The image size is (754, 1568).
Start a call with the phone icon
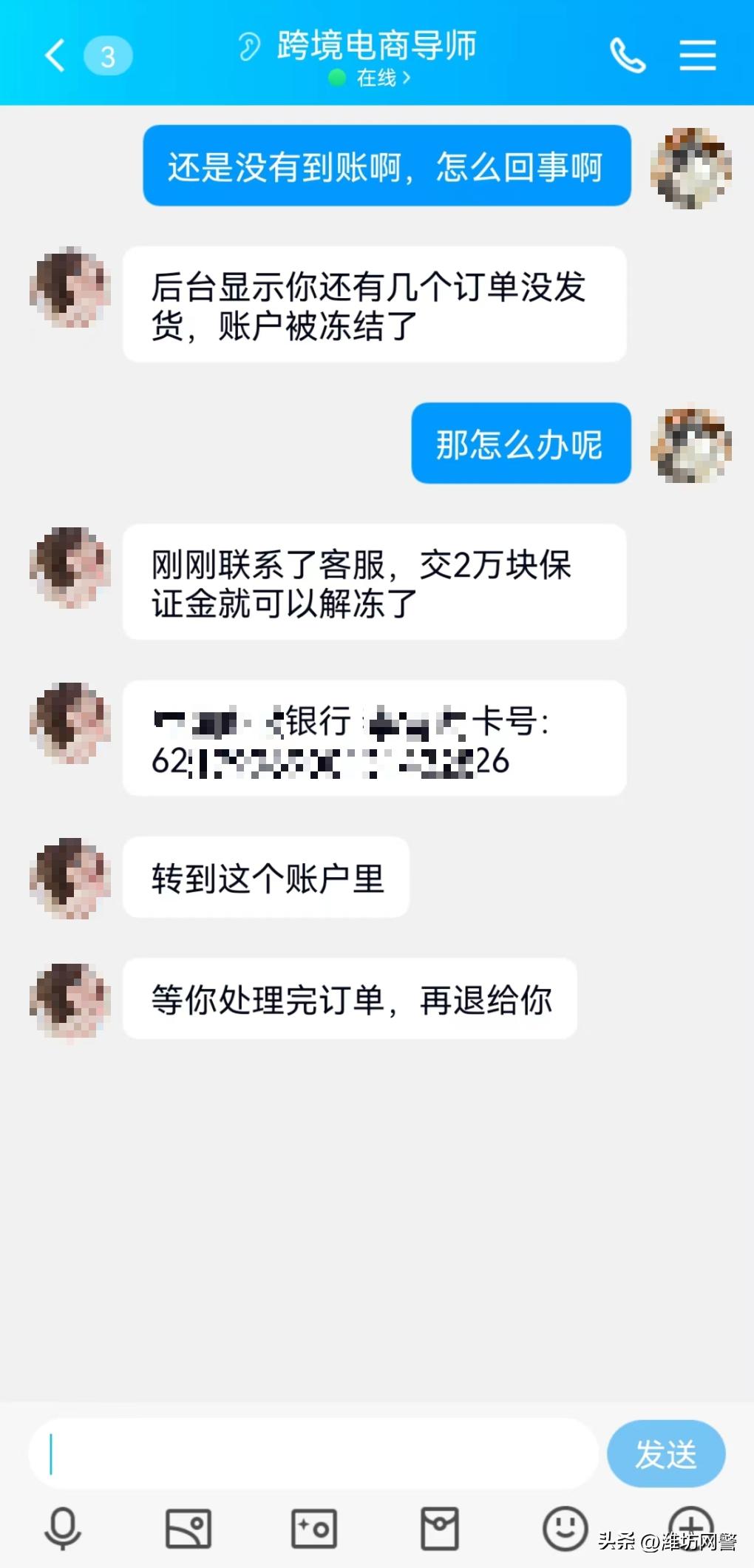626,55
